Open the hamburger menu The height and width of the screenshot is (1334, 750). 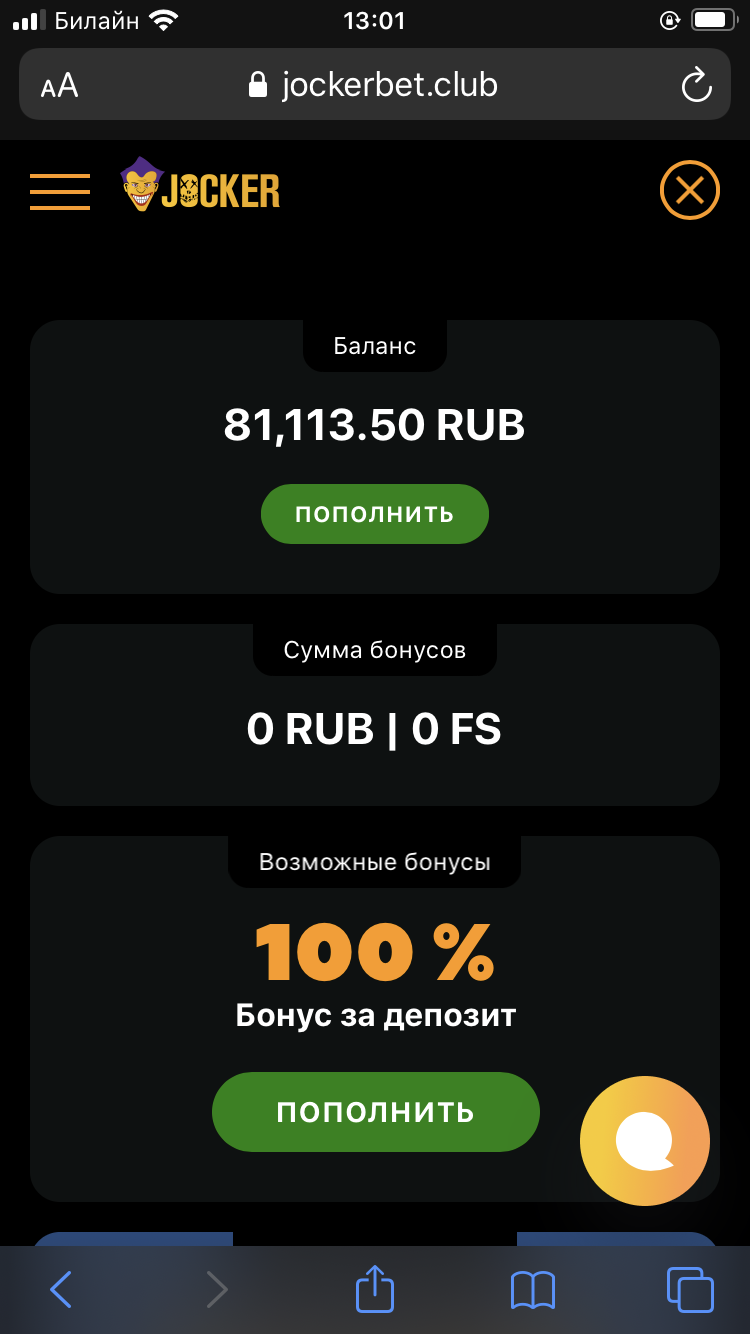click(x=60, y=191)
